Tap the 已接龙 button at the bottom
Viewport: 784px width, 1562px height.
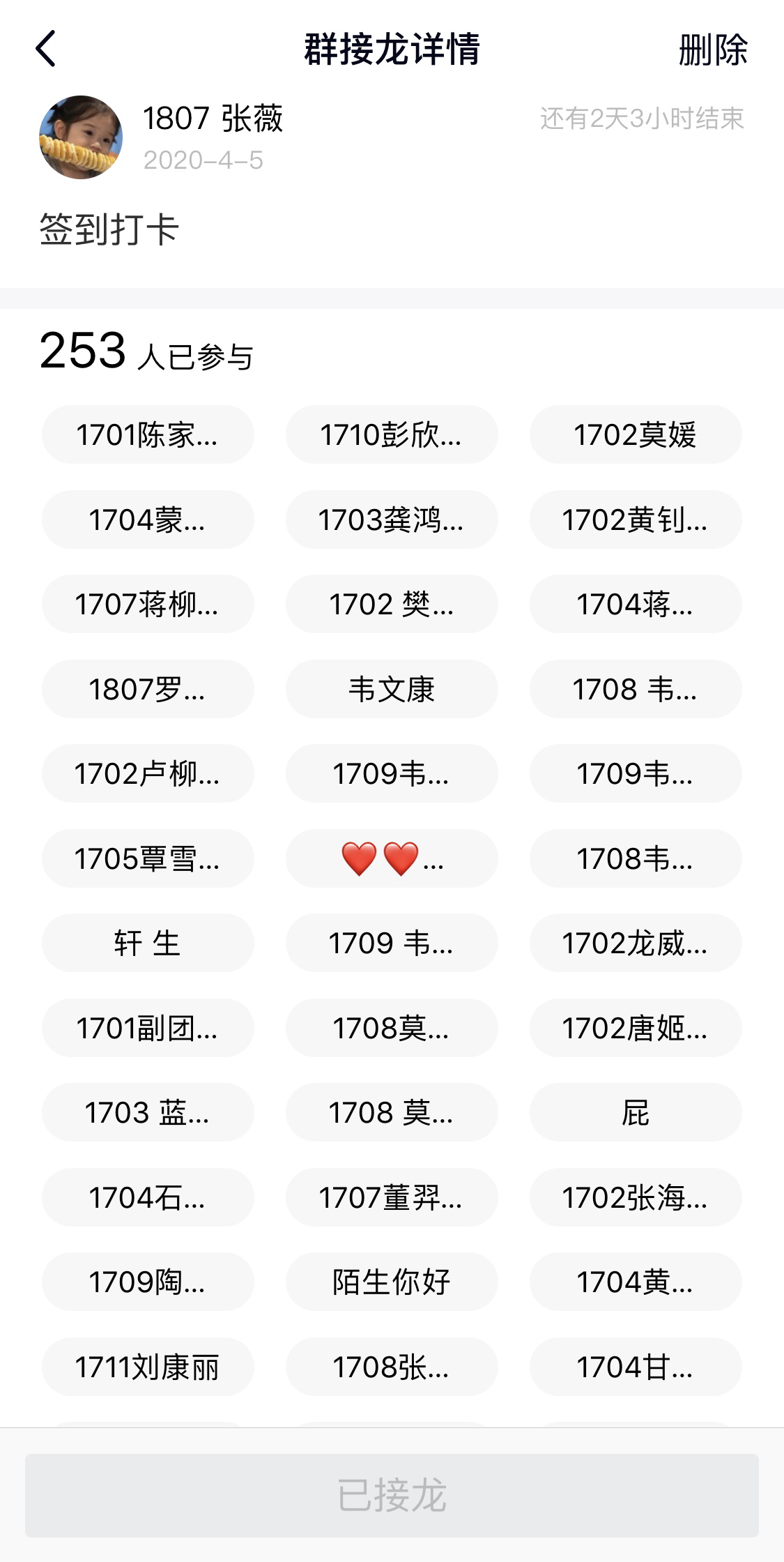[392, 1495]
